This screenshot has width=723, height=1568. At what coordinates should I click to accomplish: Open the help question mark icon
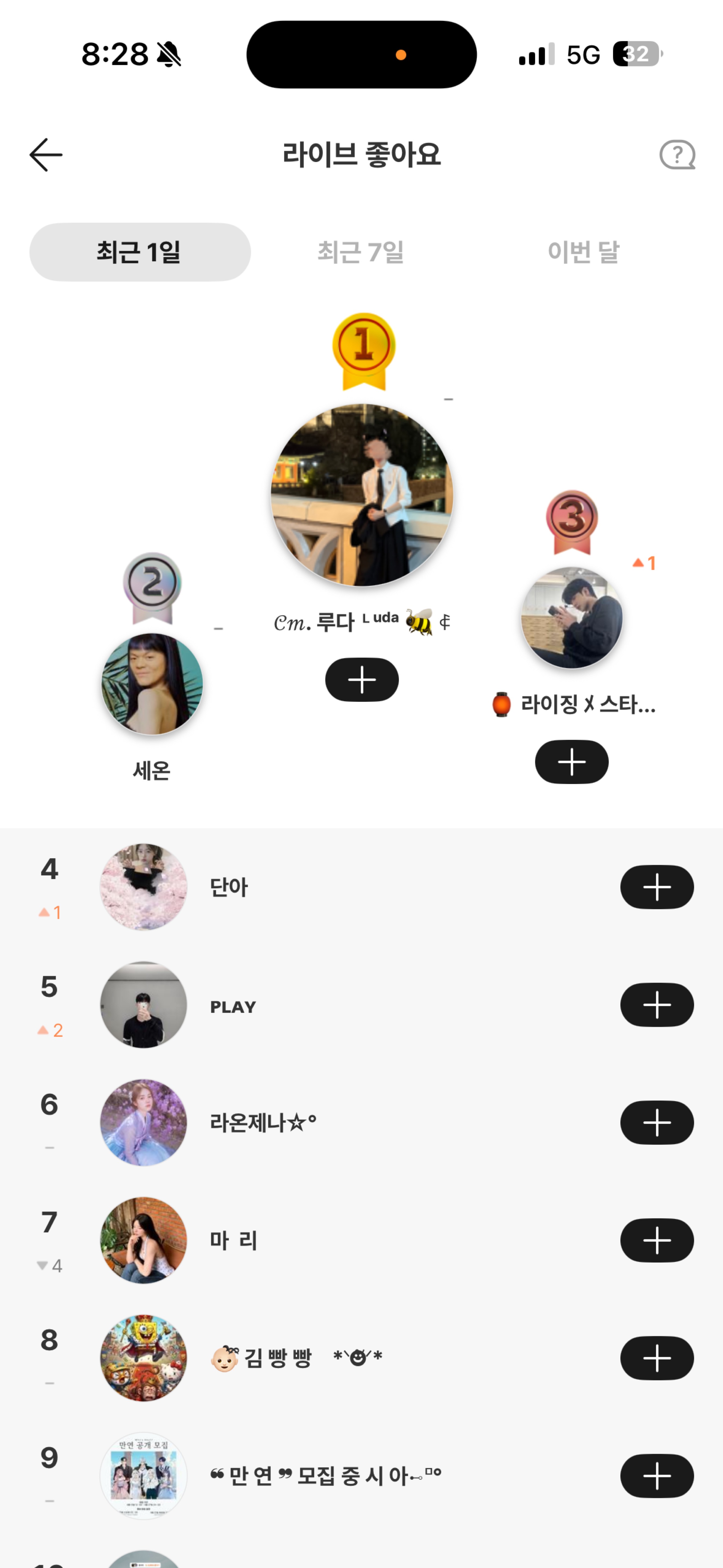(x=677, y=155)
